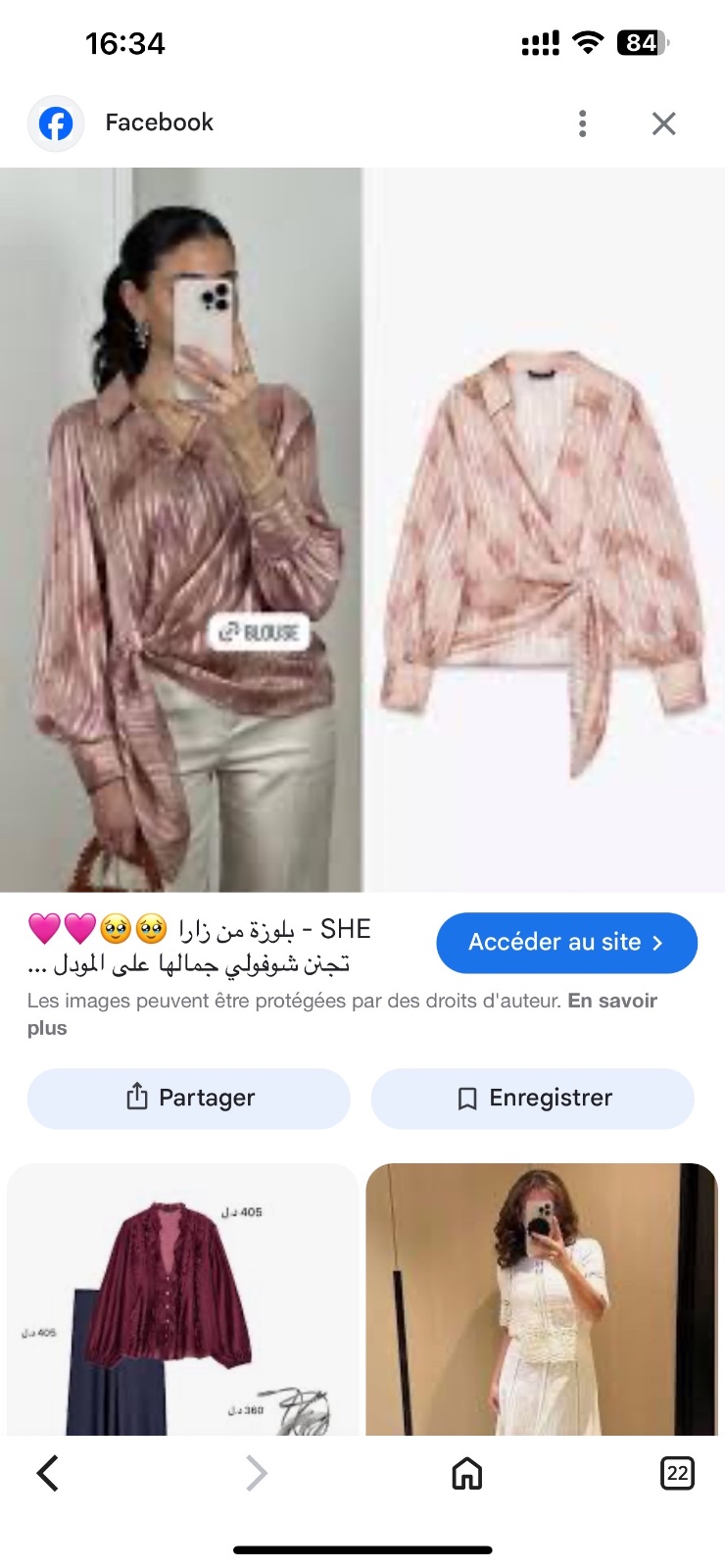Close the image viewer

pyautogui.click(x=664, y=123)
